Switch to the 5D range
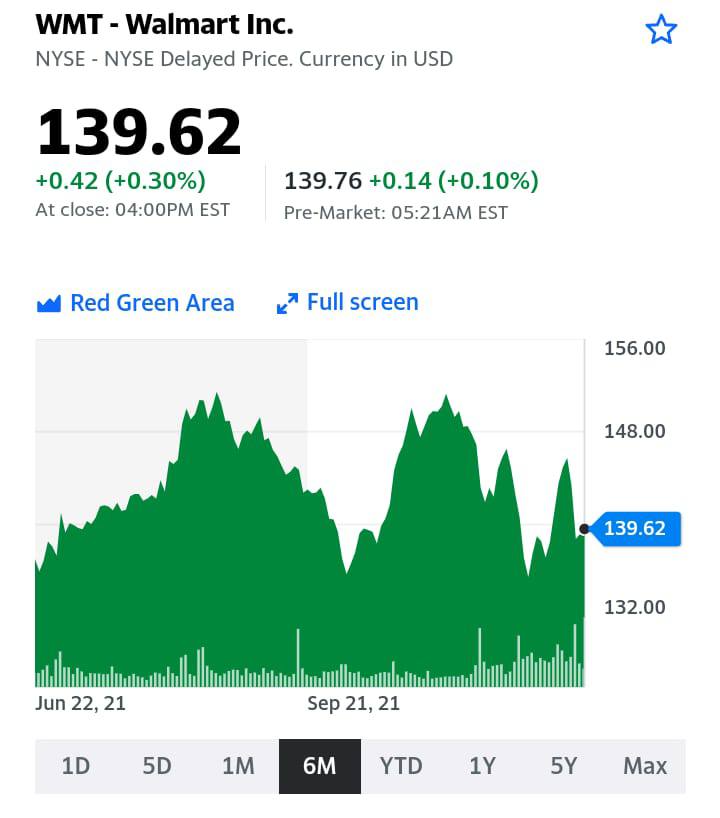Viewport: 720px width, 818px height. click(157, 766)
